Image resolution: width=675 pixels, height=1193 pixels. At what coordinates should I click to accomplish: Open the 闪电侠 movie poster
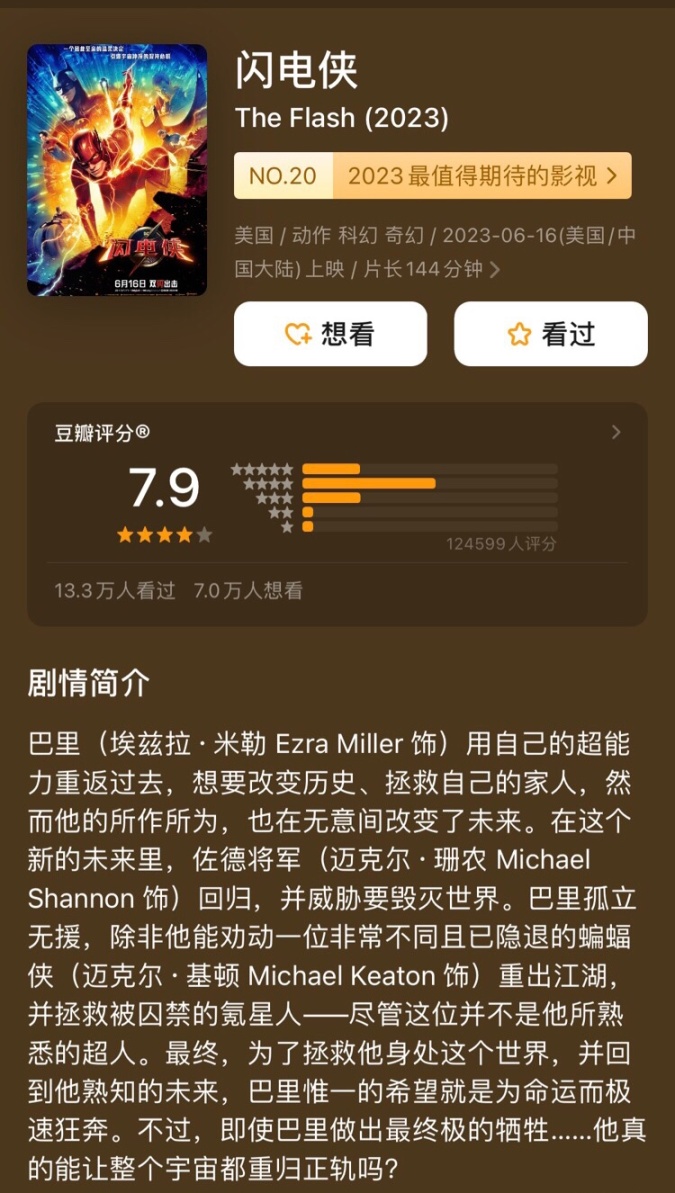(116, 170)
